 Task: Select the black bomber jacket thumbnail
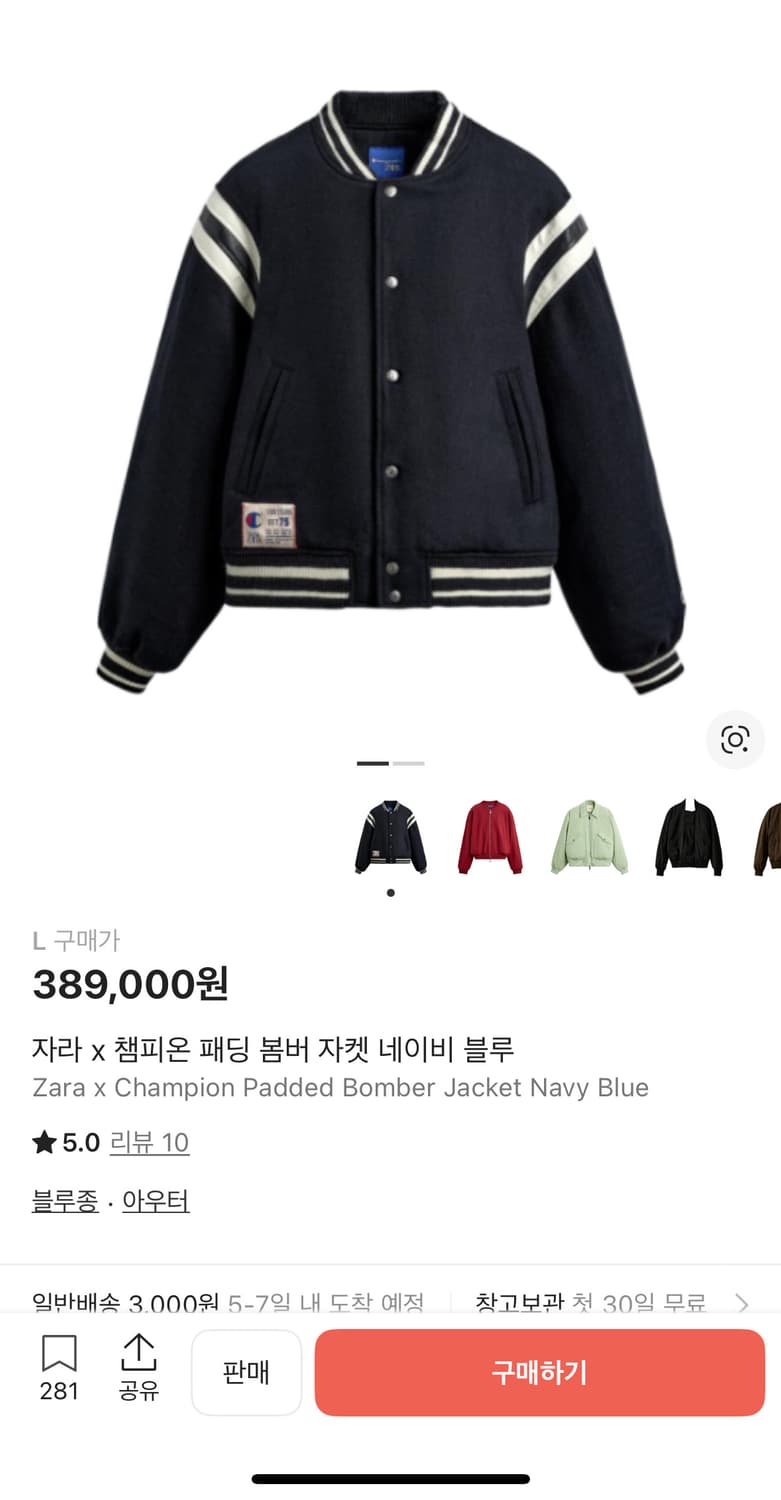[690, 838]
